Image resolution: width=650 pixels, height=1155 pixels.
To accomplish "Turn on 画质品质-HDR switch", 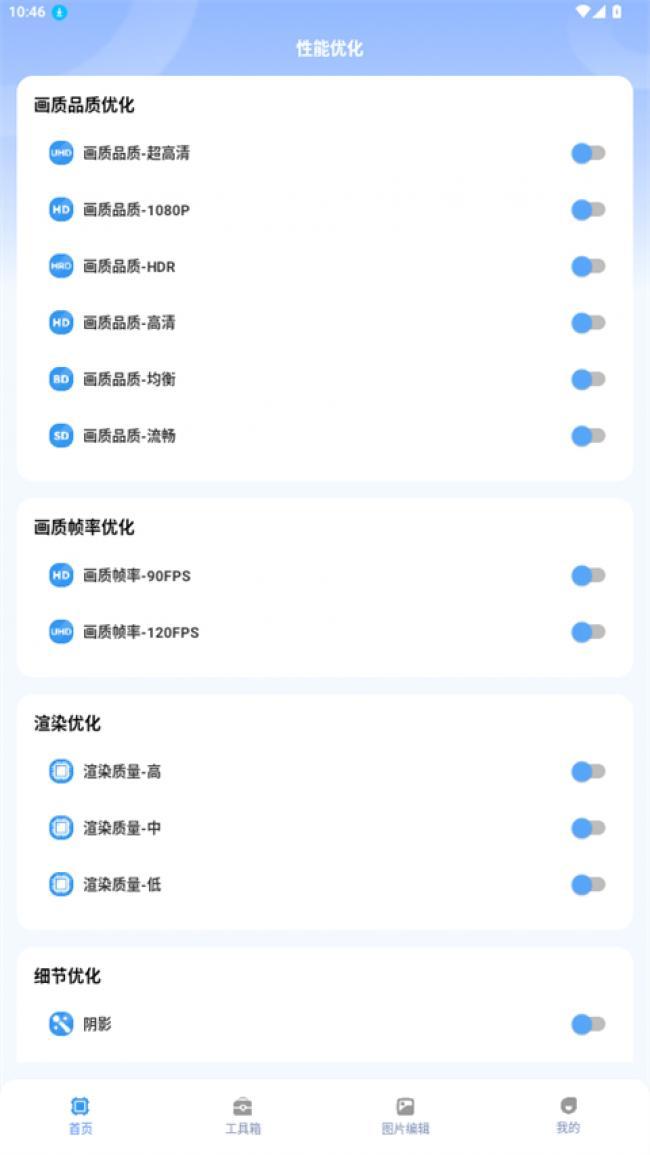I will pos(588,266).
